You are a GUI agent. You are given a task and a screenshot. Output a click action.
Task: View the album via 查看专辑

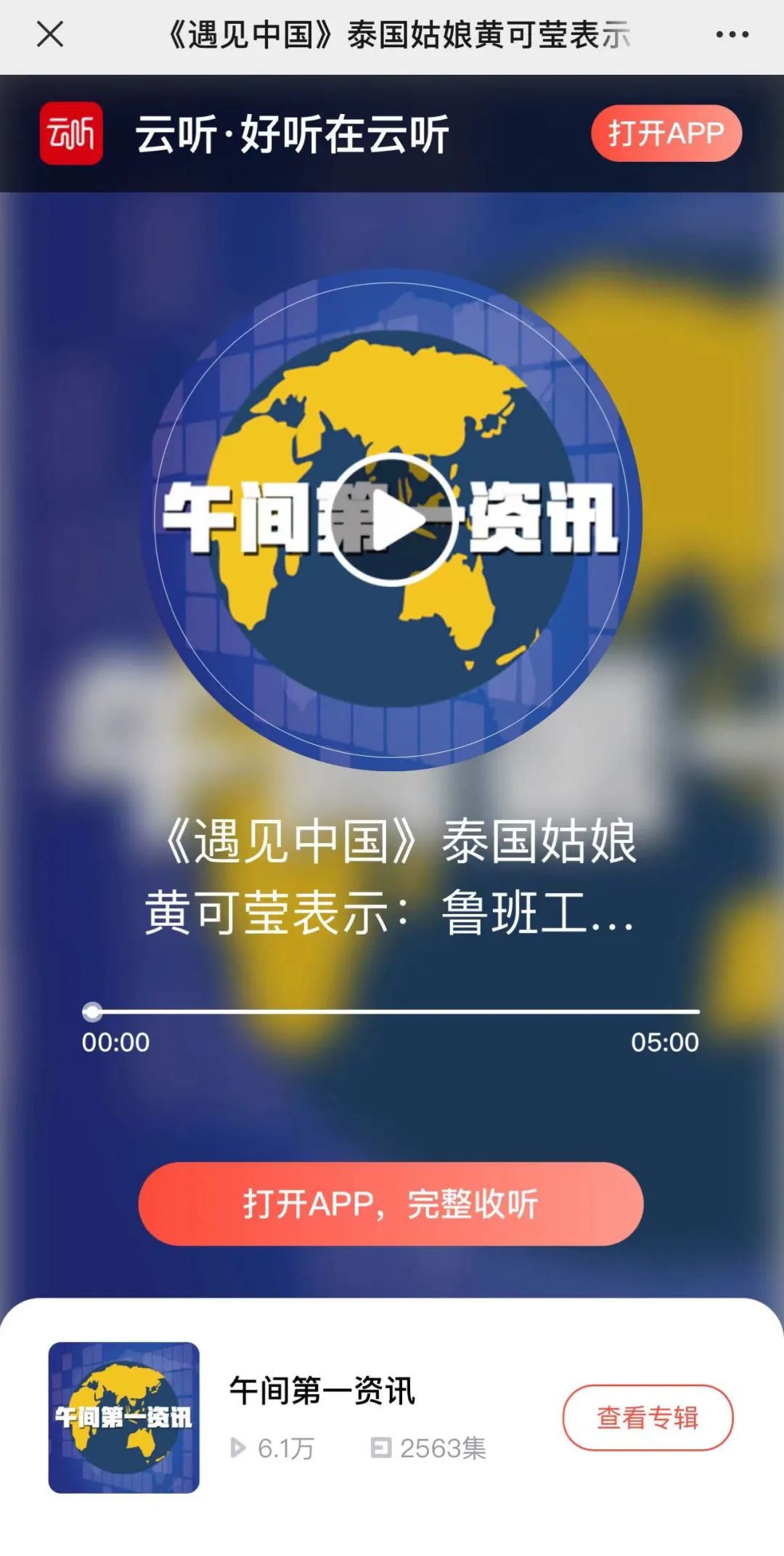[648, 1417]
